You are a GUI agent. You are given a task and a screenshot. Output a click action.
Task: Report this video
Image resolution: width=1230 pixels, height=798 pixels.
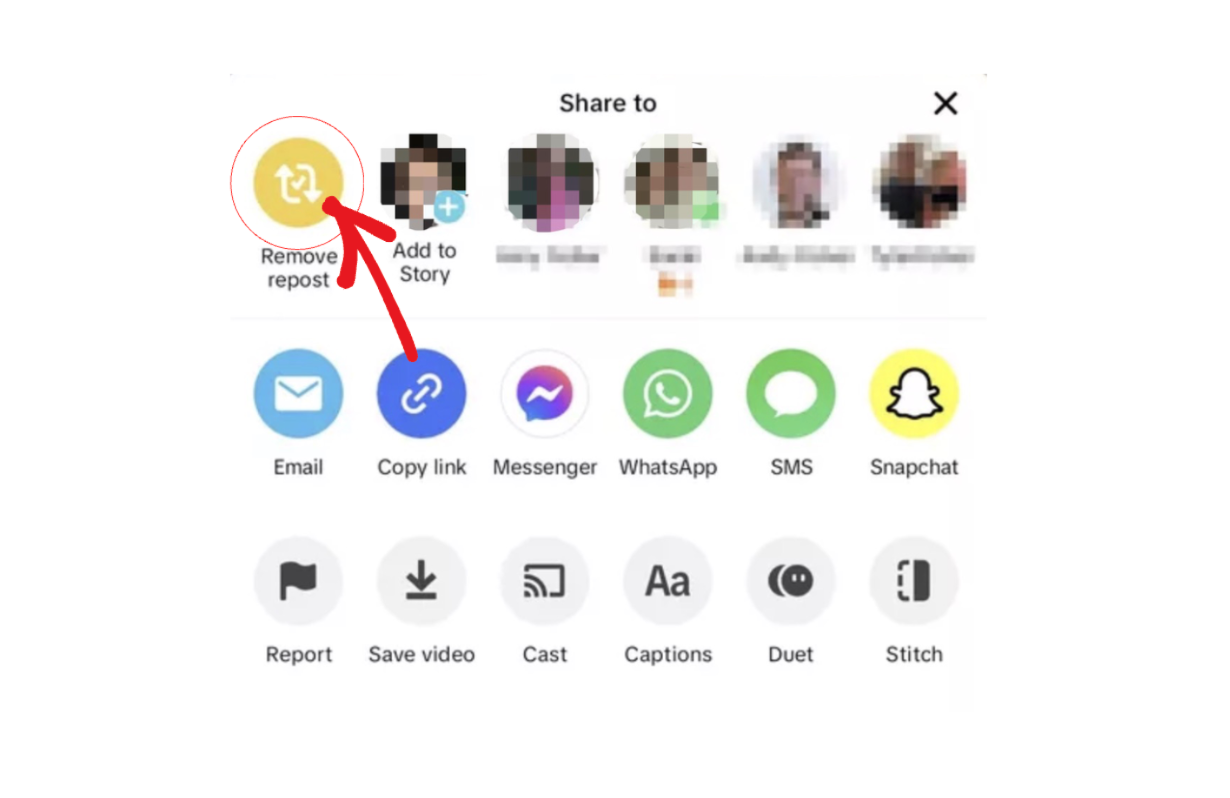(x=298, y=581)
